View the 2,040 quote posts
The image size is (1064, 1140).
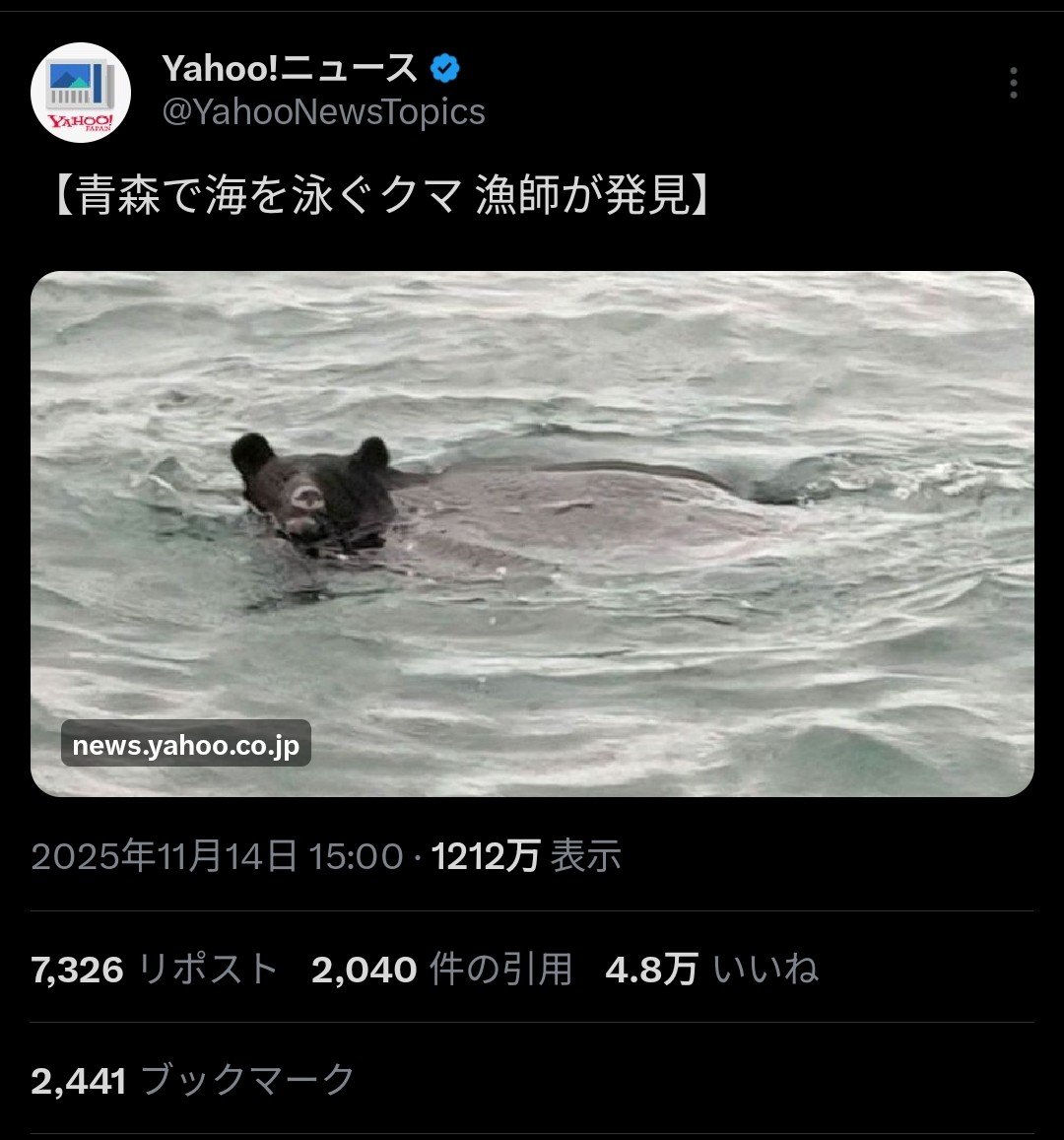coord(441,970)
